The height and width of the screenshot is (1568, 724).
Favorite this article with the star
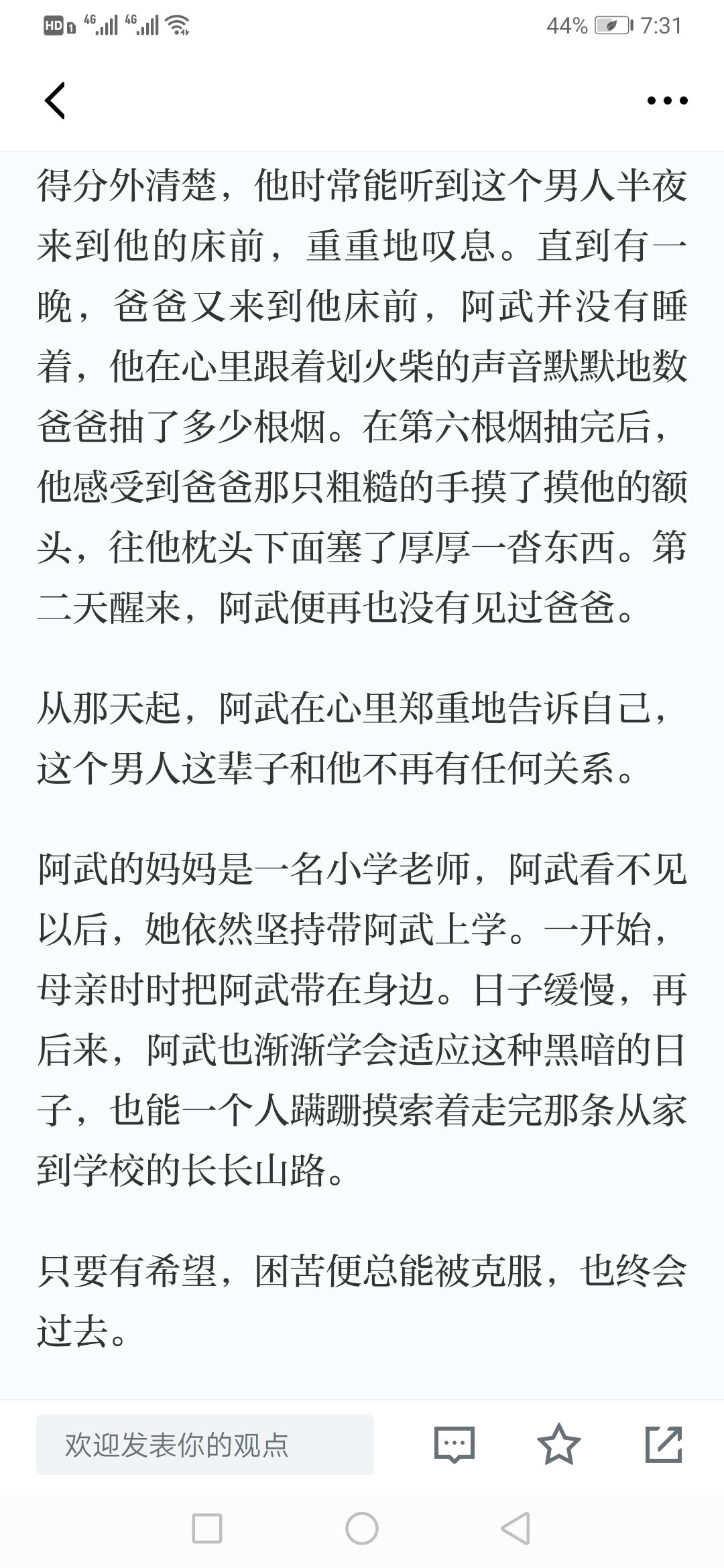tap(559, 1444)
